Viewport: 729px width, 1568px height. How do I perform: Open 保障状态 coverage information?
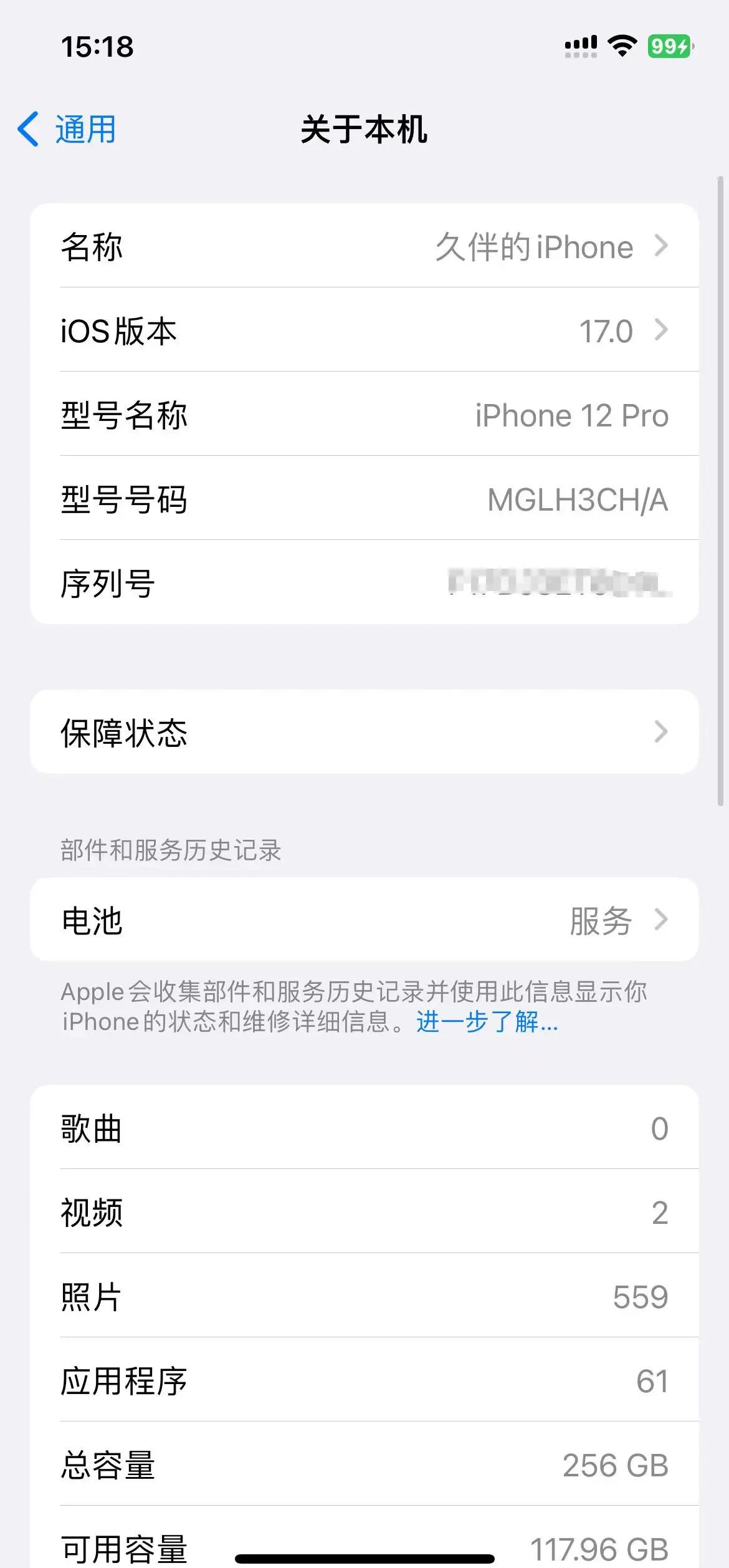364,733
